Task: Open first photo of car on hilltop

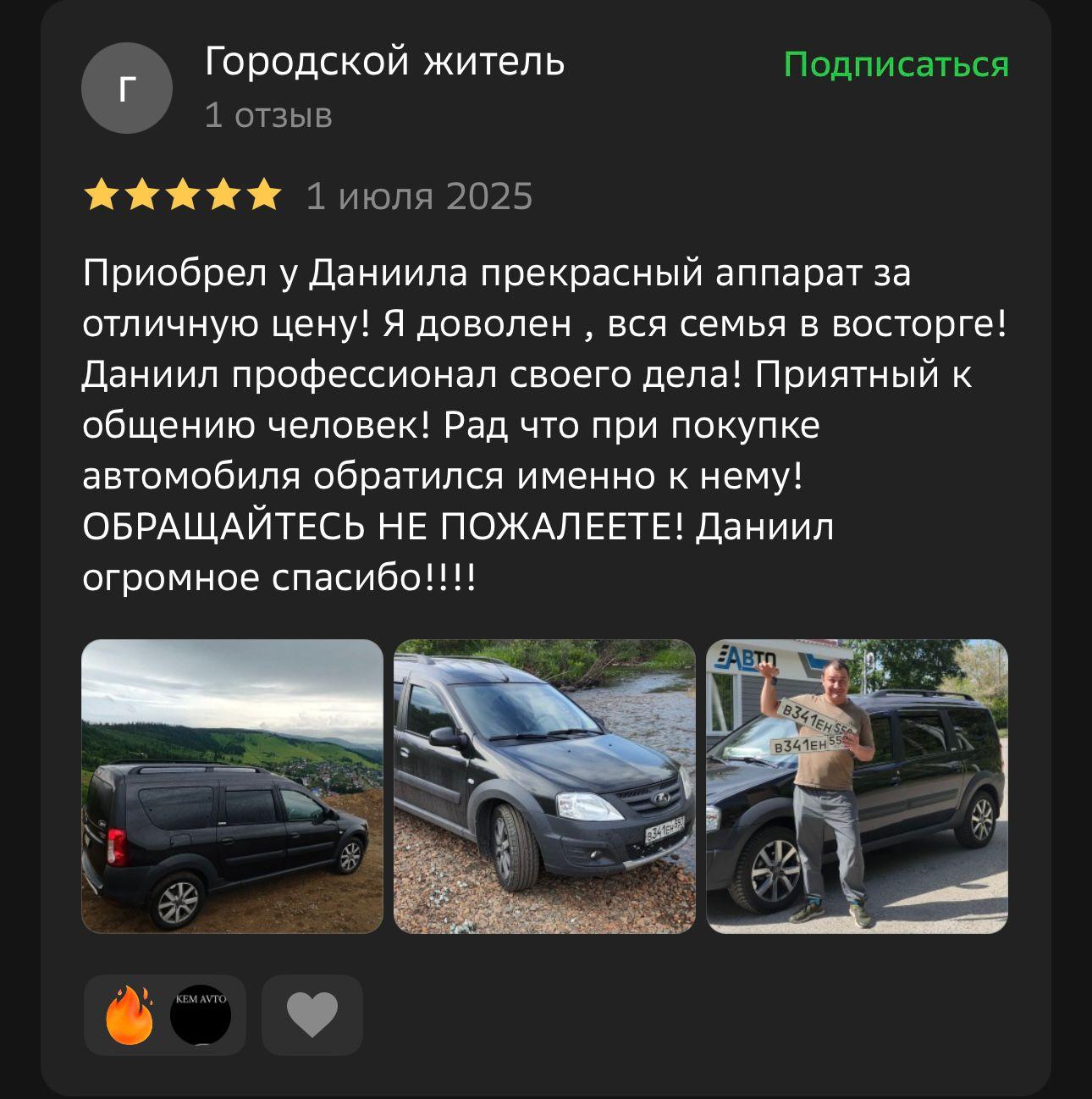Action: pos(232,786)
